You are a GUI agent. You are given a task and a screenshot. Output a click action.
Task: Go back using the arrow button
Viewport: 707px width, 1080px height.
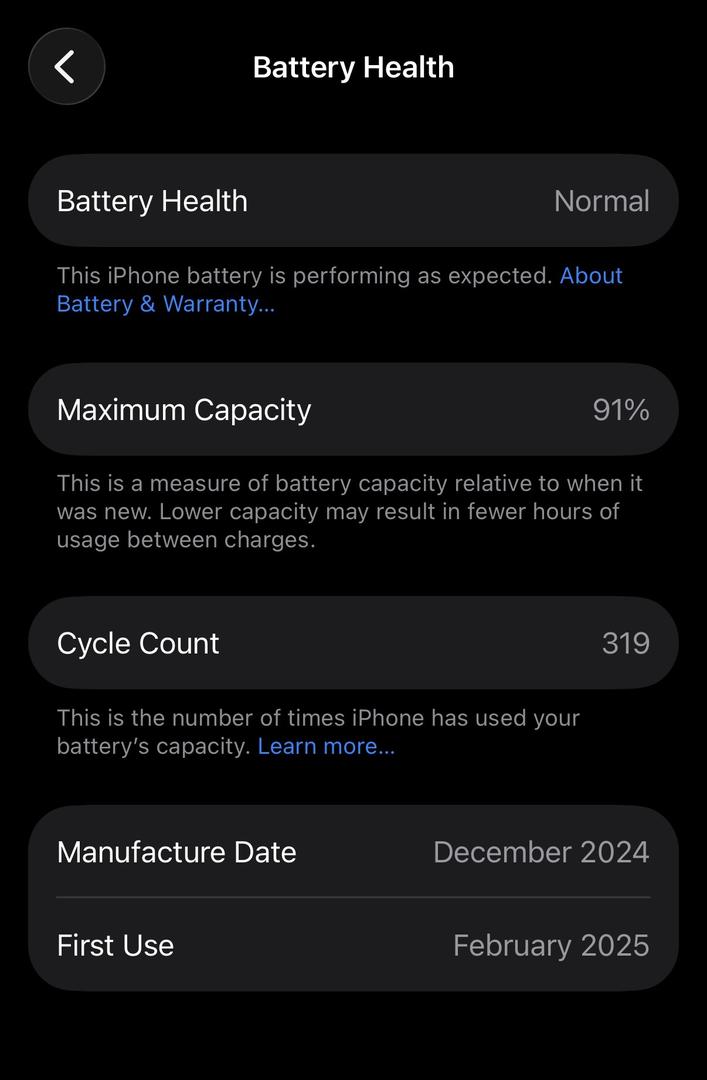(x=66, y=67)
